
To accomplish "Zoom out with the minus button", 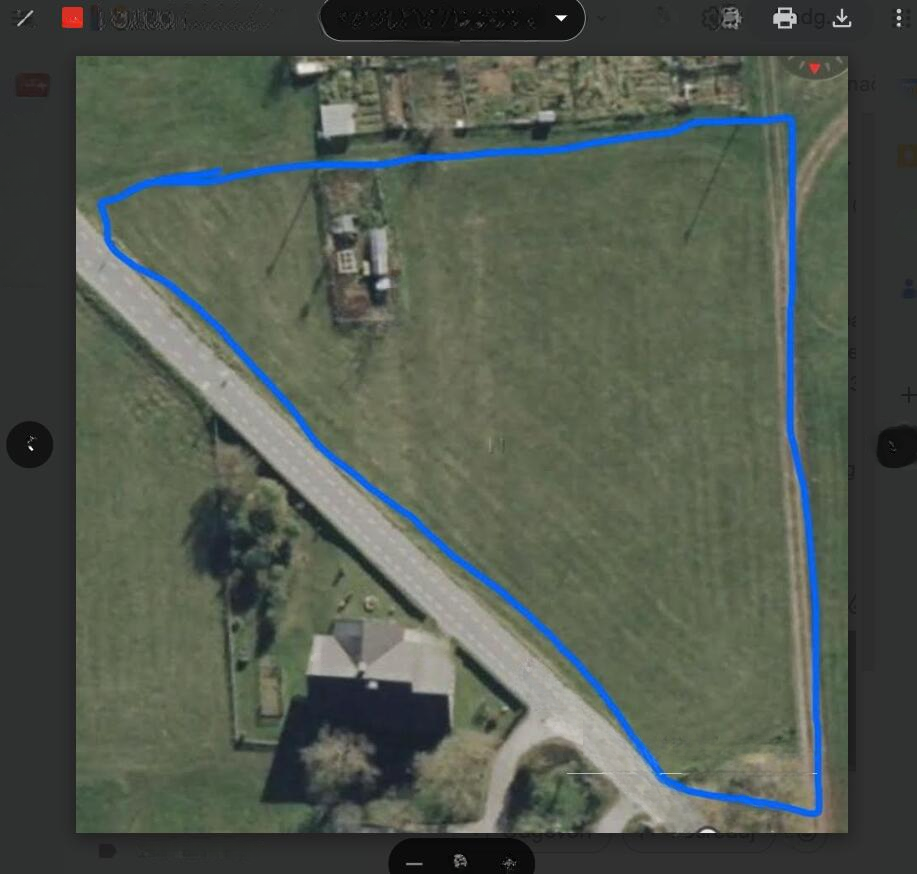I will (x=414, y=862).
